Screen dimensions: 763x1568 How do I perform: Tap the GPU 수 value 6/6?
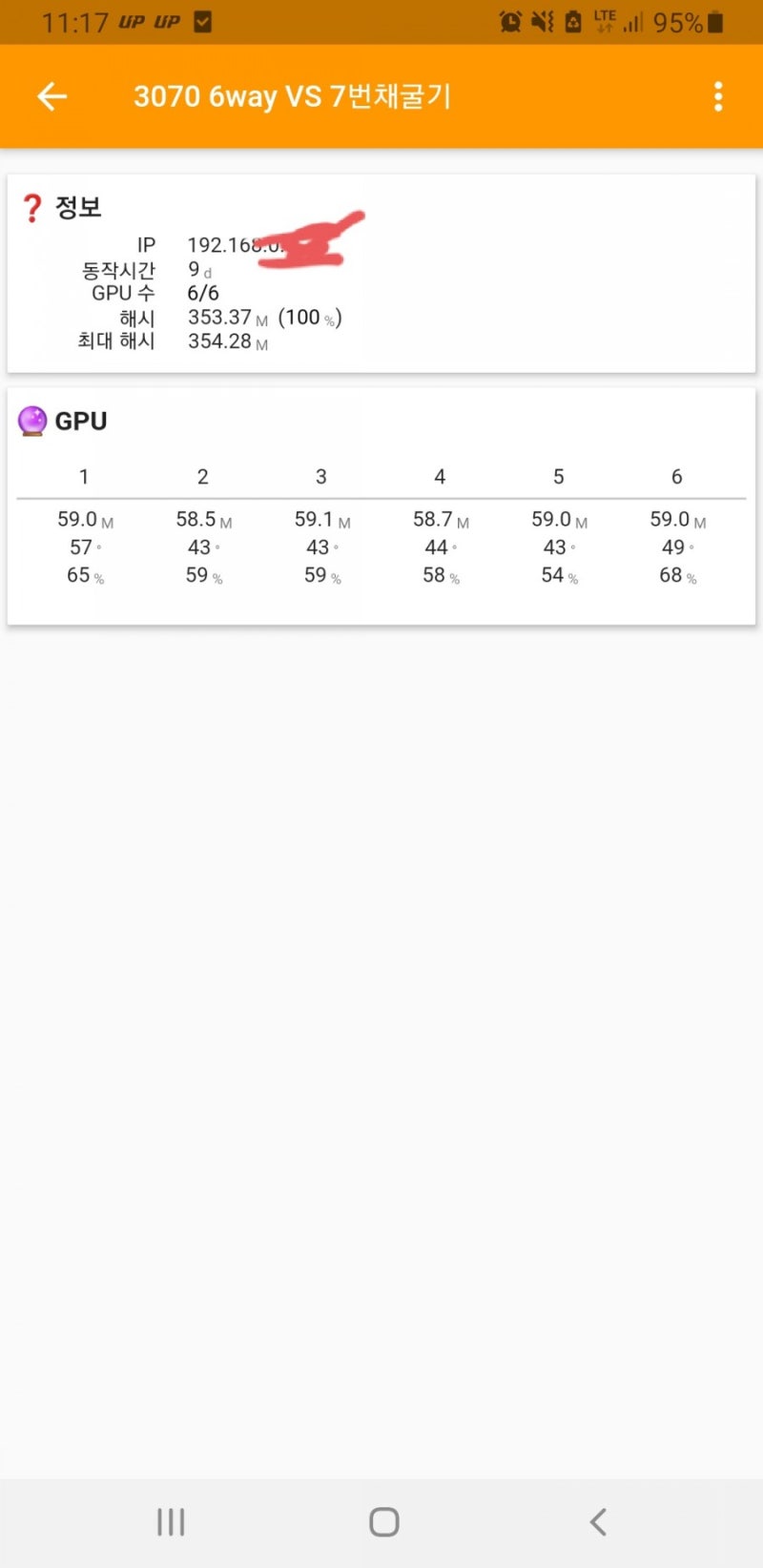pos(203,293)
